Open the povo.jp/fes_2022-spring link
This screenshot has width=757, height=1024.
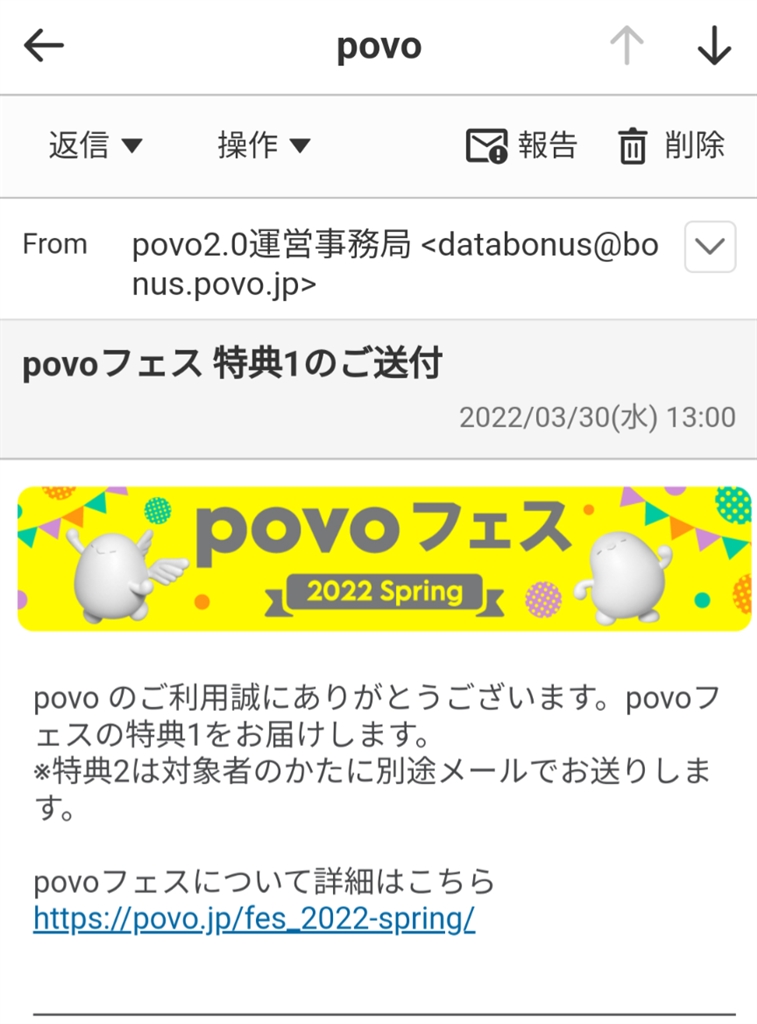click(254, 918)
